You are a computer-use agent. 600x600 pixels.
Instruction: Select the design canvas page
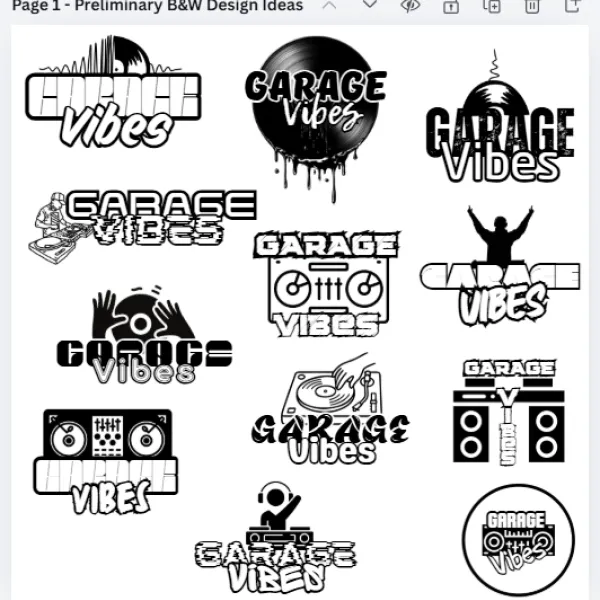pos(300,312)
